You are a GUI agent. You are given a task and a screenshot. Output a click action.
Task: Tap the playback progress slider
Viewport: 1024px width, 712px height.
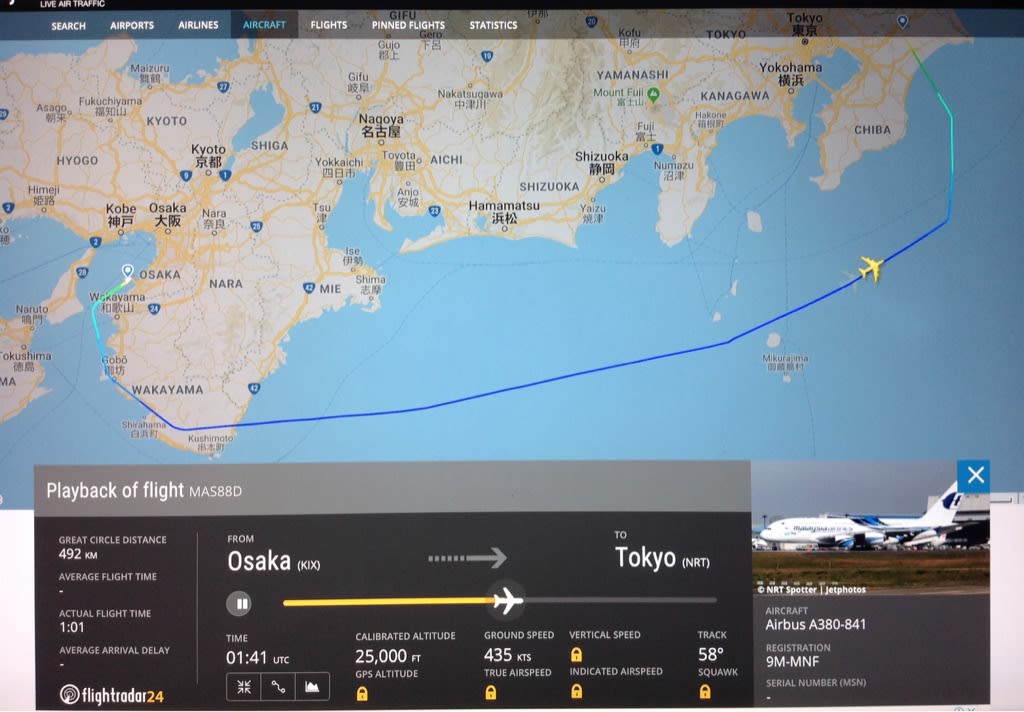(508, 601)
